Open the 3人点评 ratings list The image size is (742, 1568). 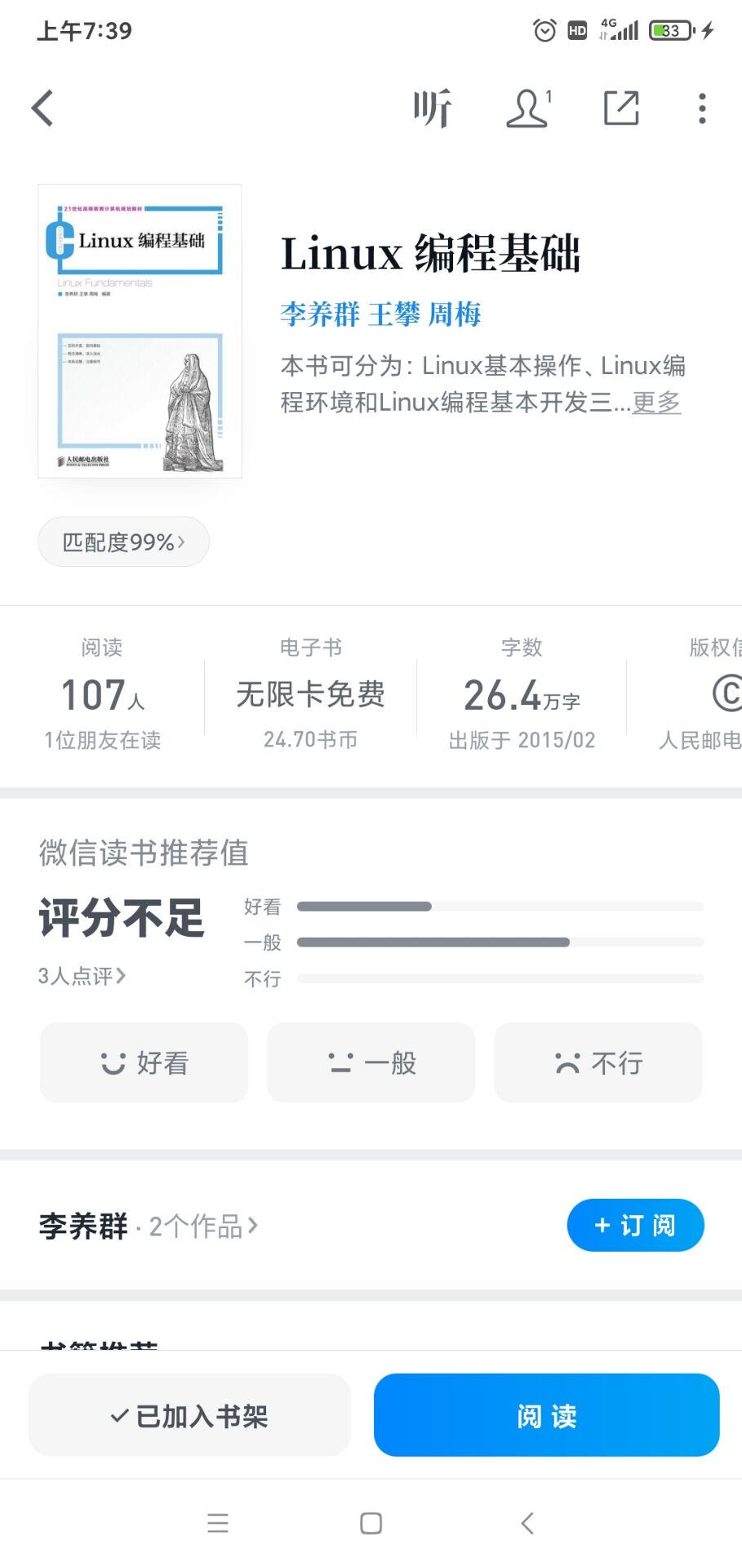(79, 975)
